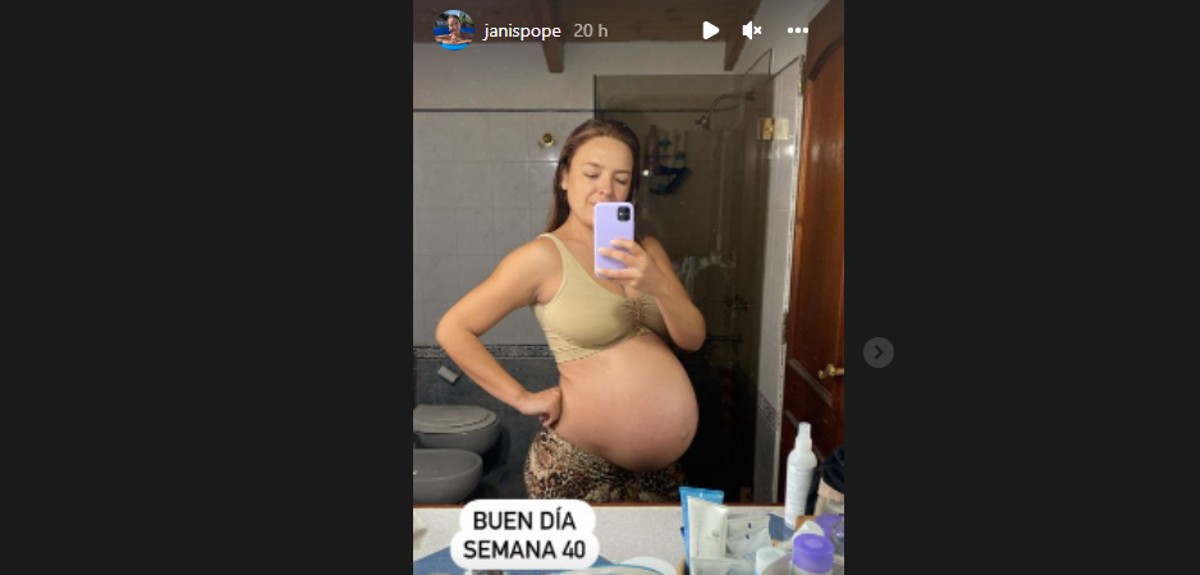Image resolution: width=1200 pixels, height=575 pixels.
Task: Go to the next story
Action: tap(878, 352)
